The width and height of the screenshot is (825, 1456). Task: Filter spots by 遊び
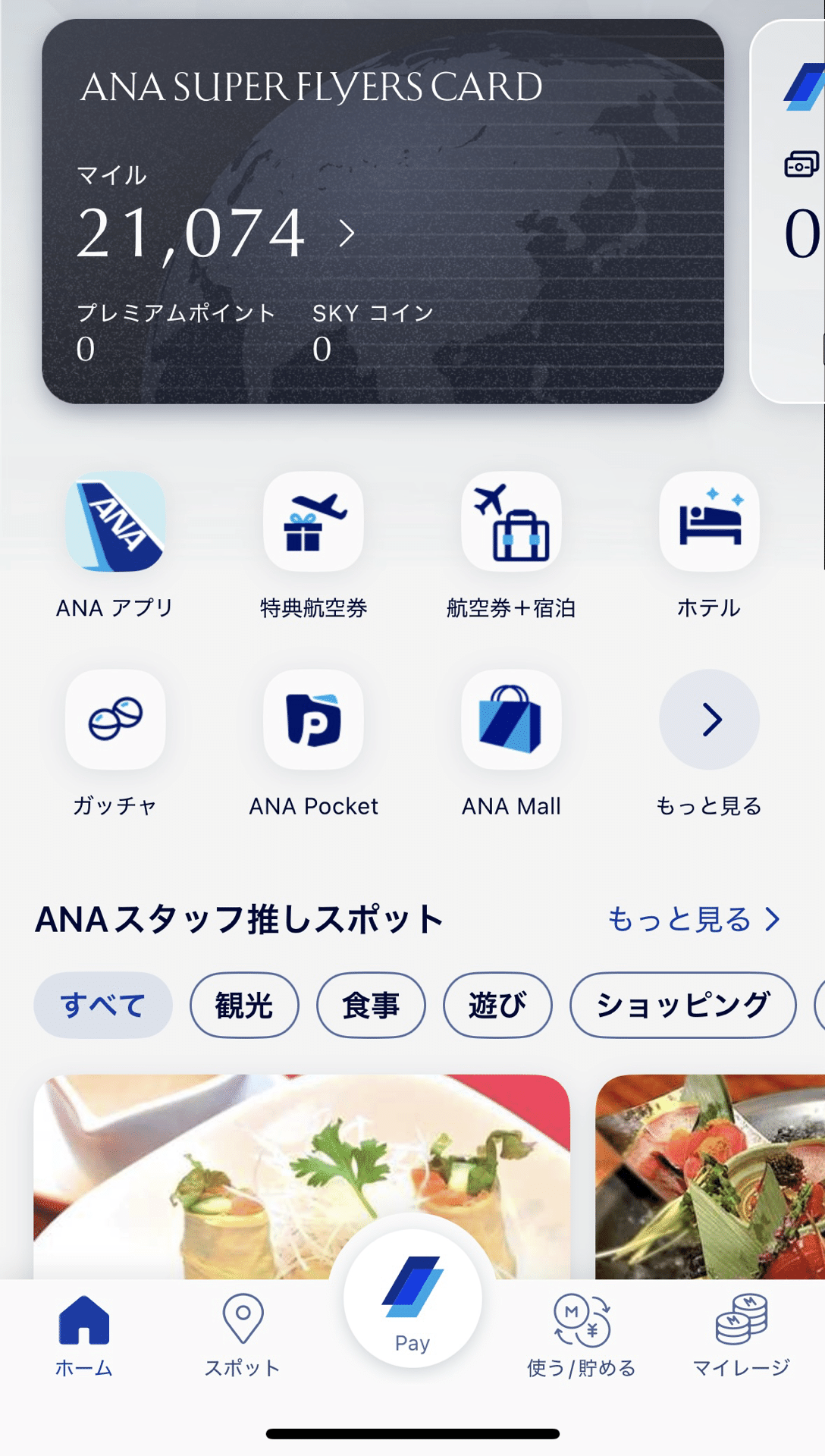(x=497, y=1006)
